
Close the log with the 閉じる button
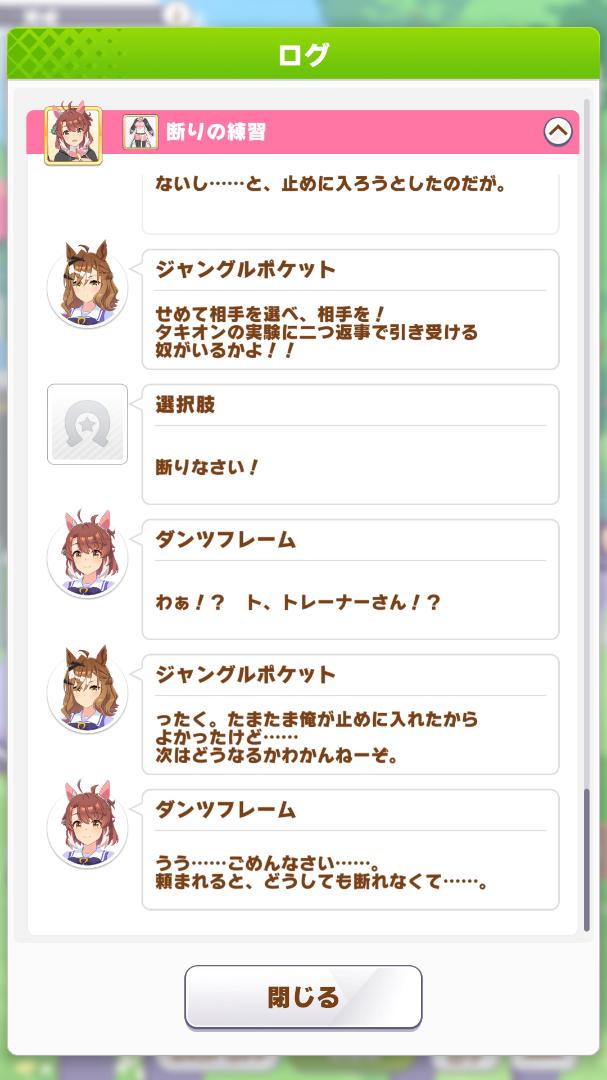[303, 996]
